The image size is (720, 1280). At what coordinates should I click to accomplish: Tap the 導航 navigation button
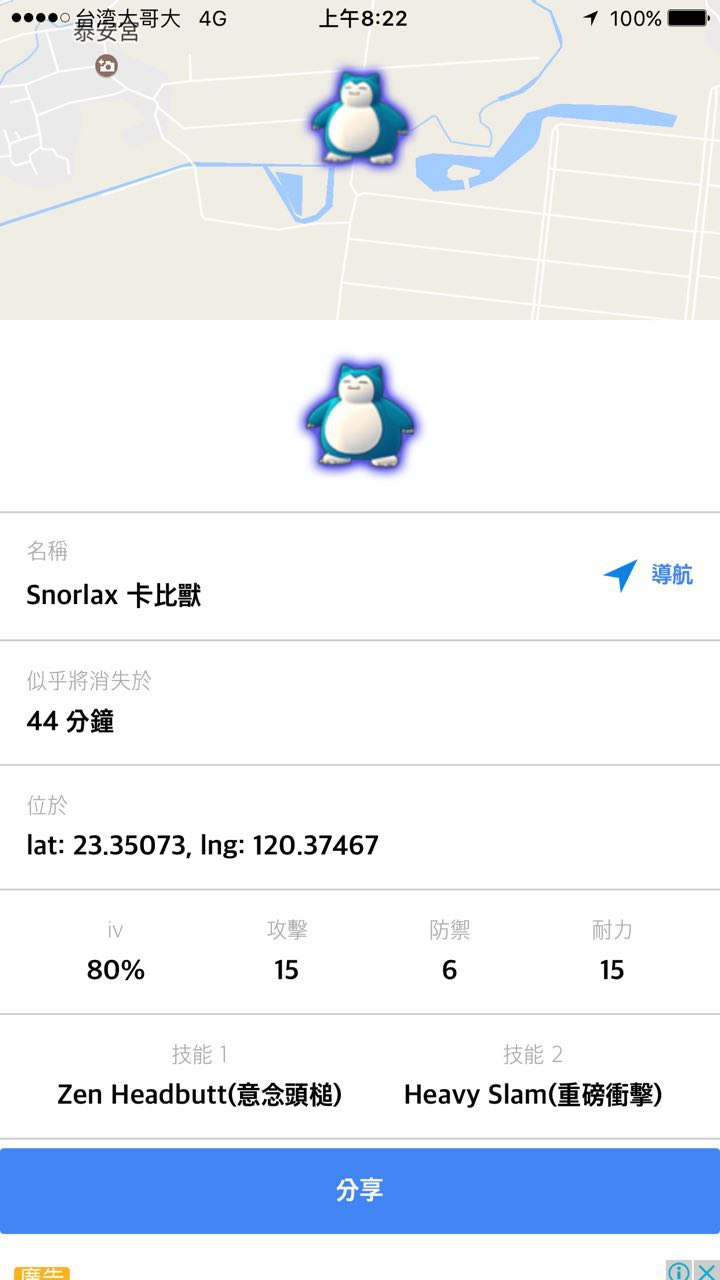[648, 575]
